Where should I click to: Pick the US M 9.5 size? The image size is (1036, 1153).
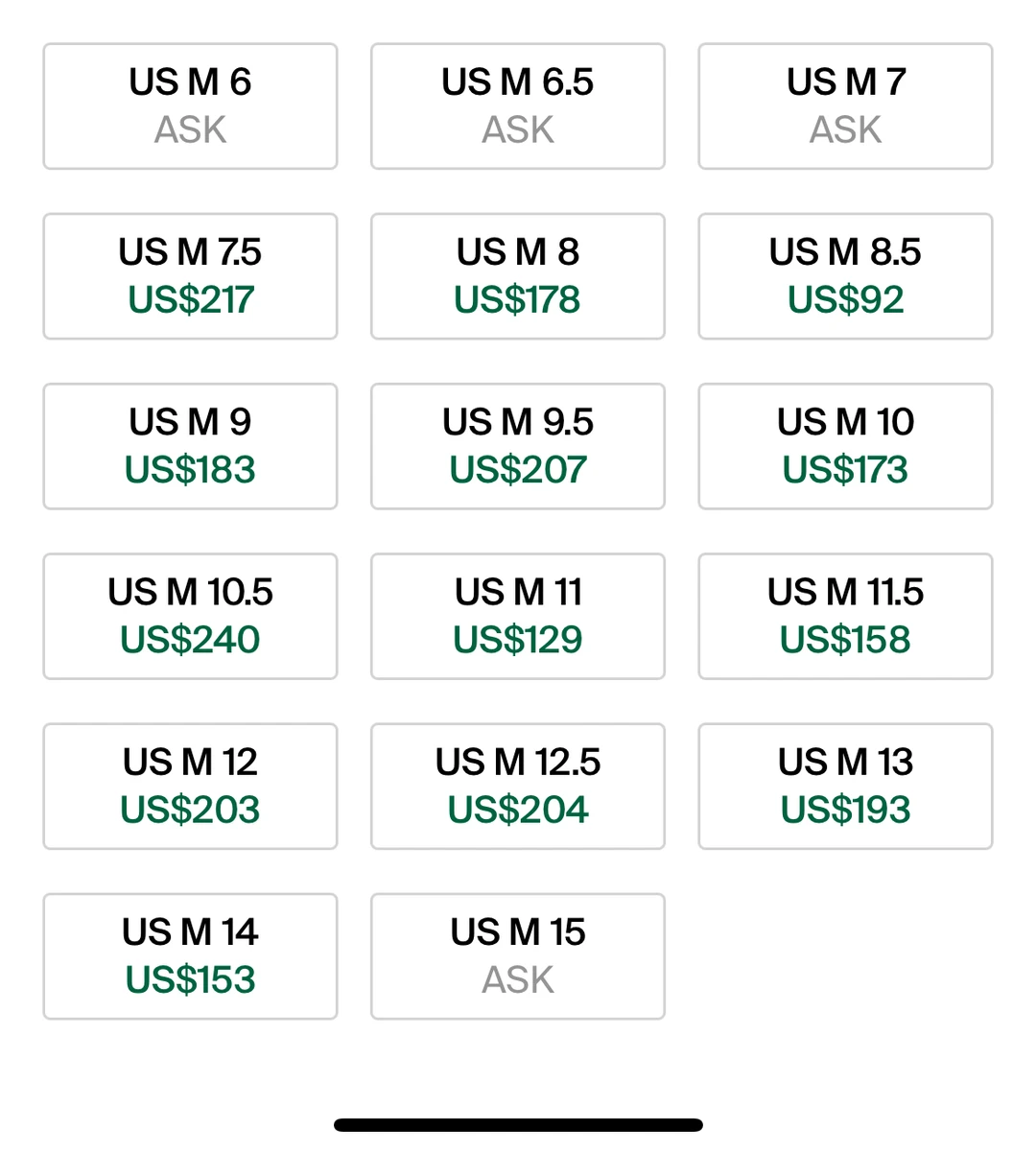[x=518, y=446]
